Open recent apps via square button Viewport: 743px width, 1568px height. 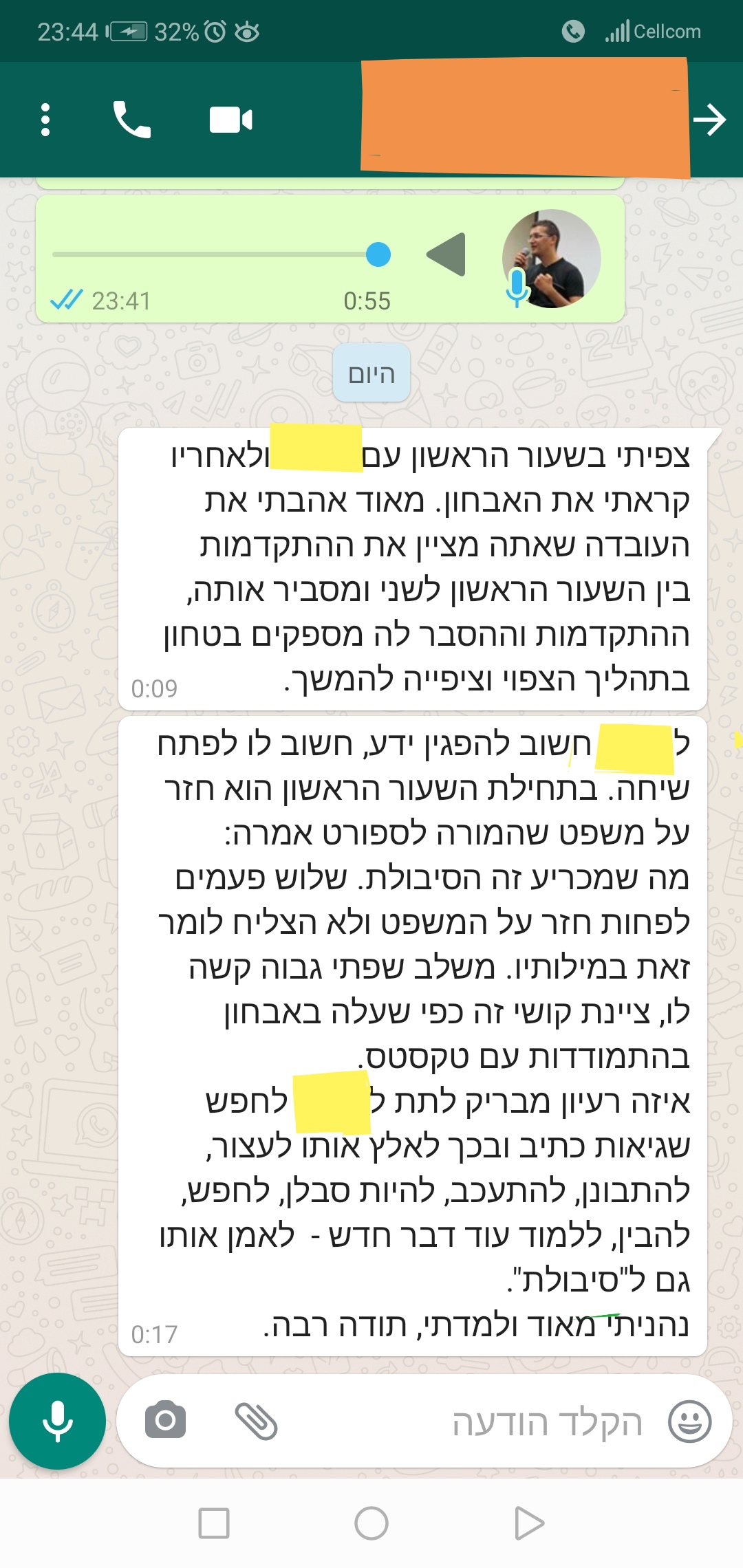point(214,1523)
